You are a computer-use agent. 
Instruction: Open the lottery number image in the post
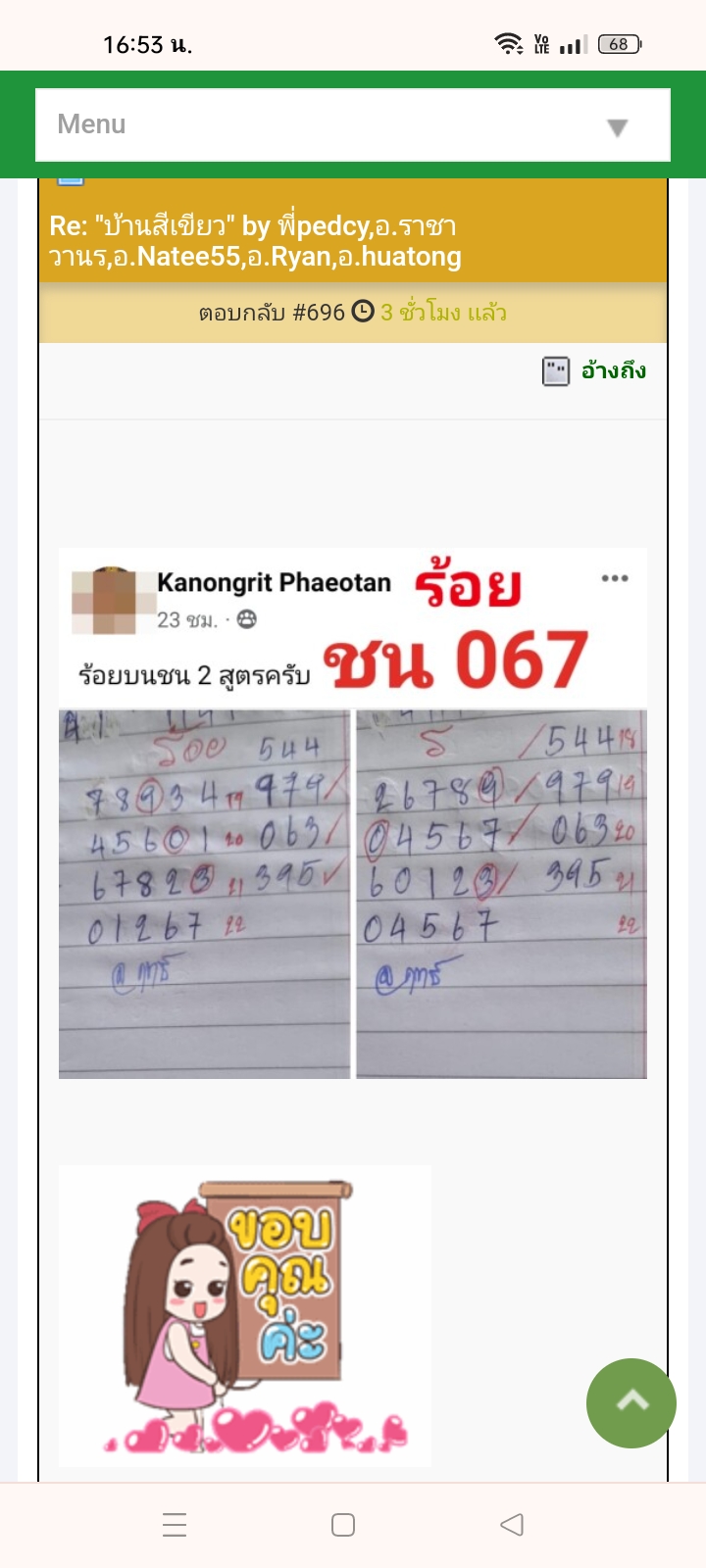tap(353, 813)
